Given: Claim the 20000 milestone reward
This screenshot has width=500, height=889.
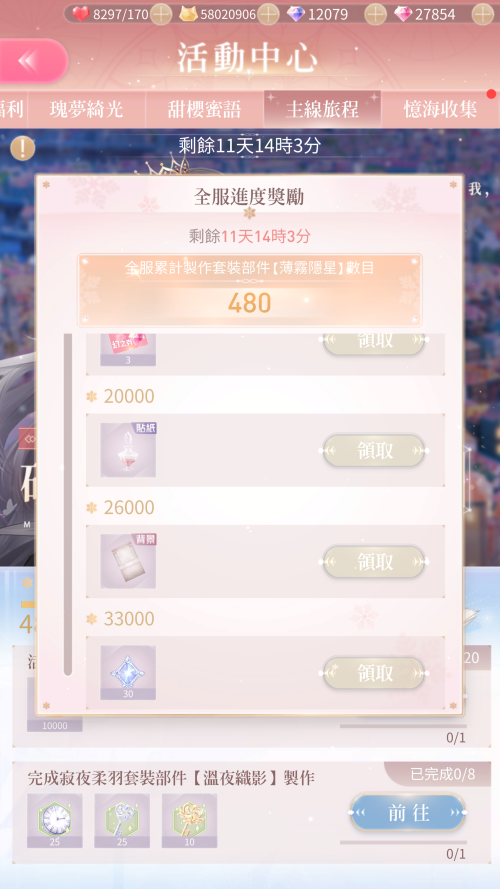Looking at the screenshot, I should (x=374, y=451).
